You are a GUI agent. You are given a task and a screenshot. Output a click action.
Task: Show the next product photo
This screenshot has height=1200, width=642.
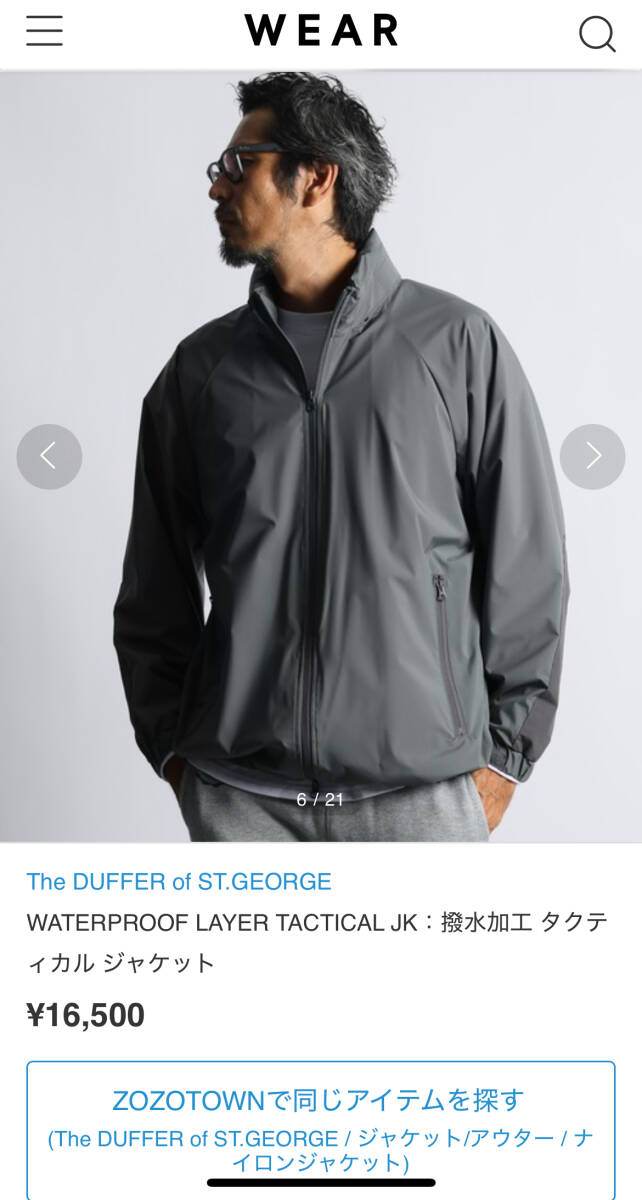point(592,456)
